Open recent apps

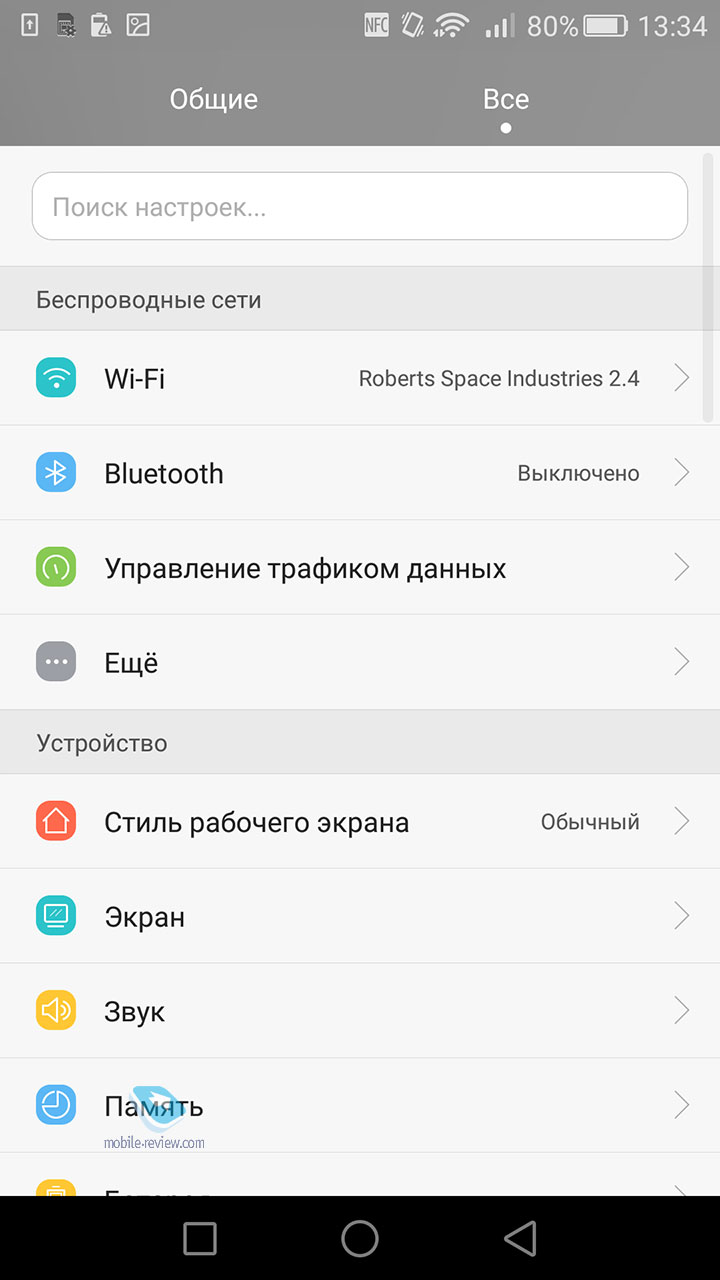[x=200, y=1238]
